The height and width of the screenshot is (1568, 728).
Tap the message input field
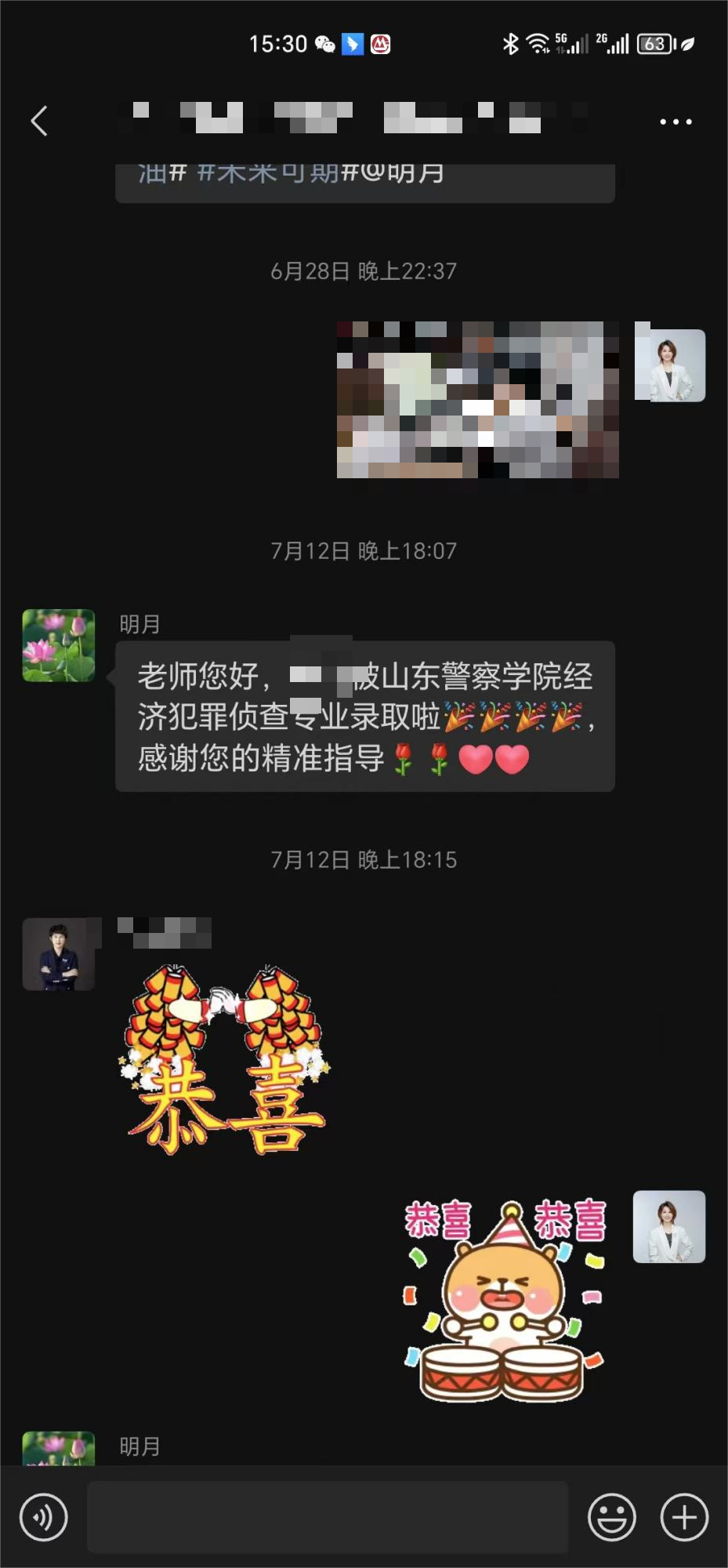(329, 1516)
